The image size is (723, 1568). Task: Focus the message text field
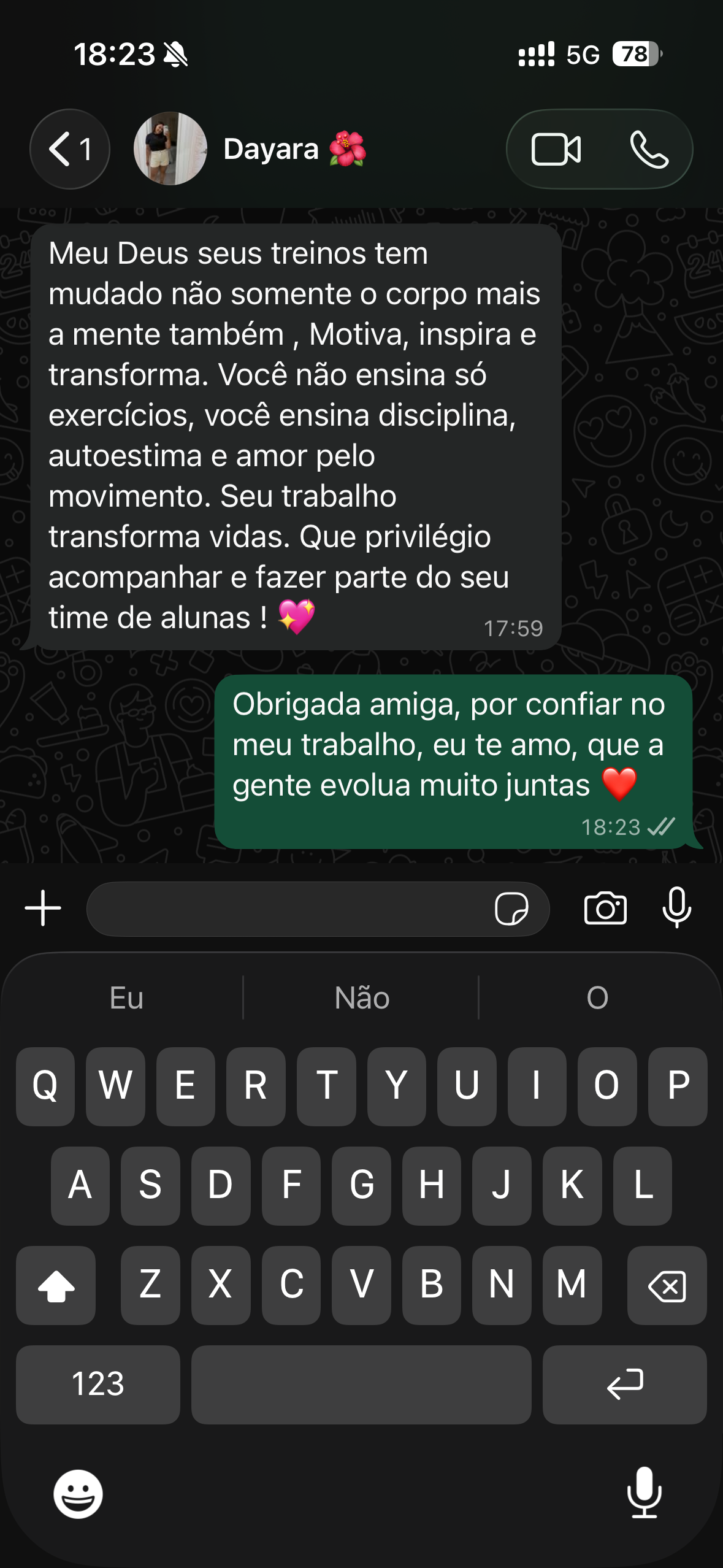[x=288, y=909]
